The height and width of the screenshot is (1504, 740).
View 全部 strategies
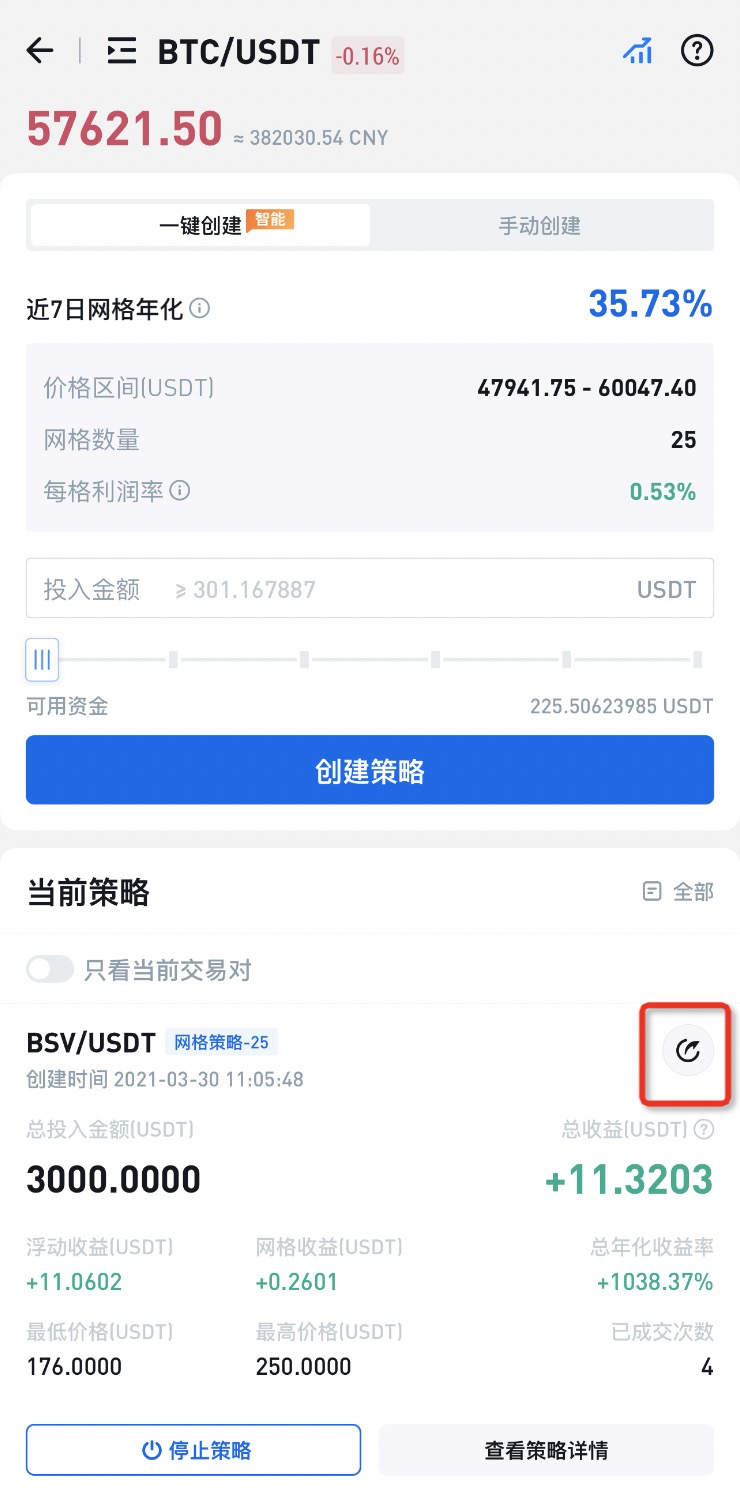[678, 891]
